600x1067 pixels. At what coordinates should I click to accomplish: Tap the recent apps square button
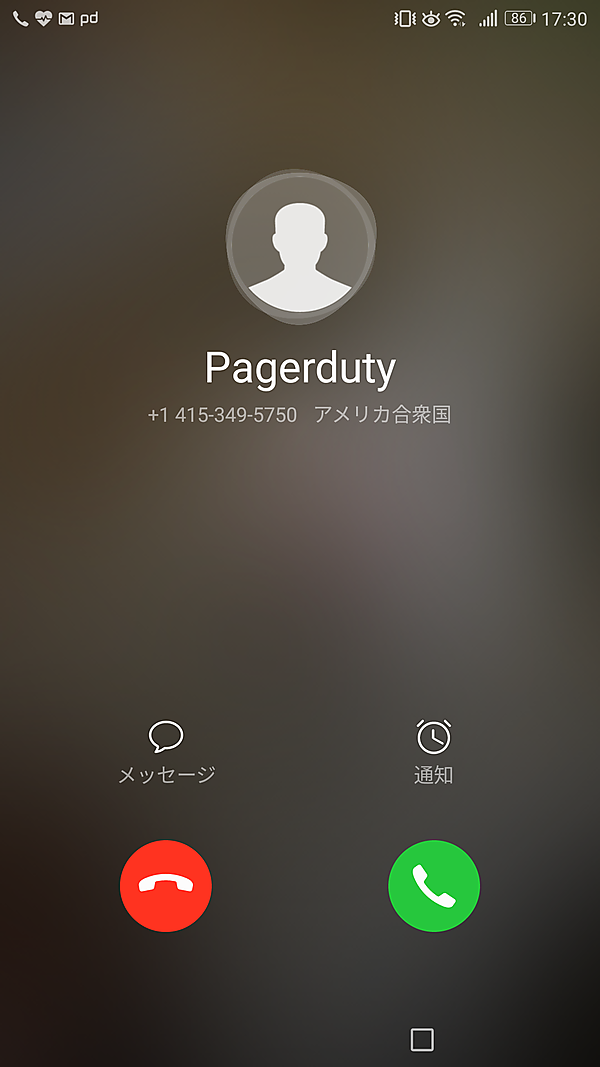click(x=422, y=1040)
